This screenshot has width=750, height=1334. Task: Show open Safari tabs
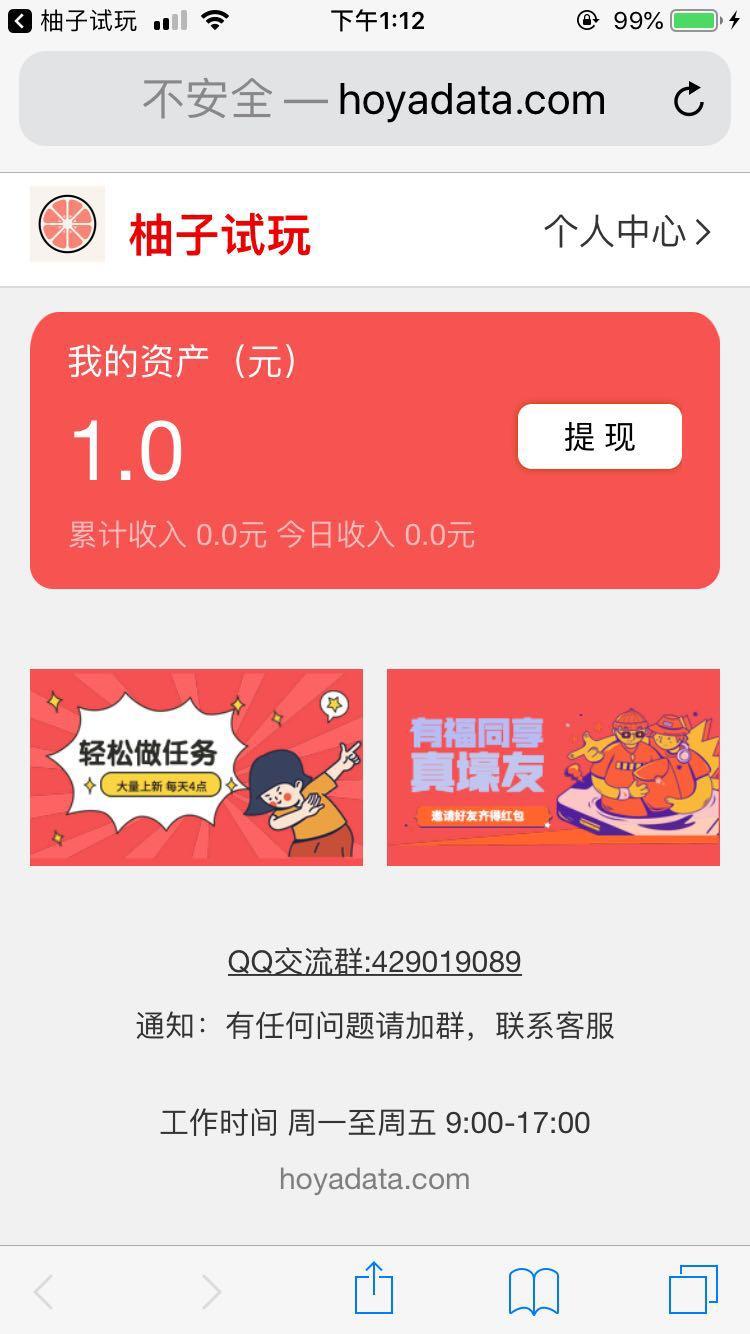pos(692,1290)
